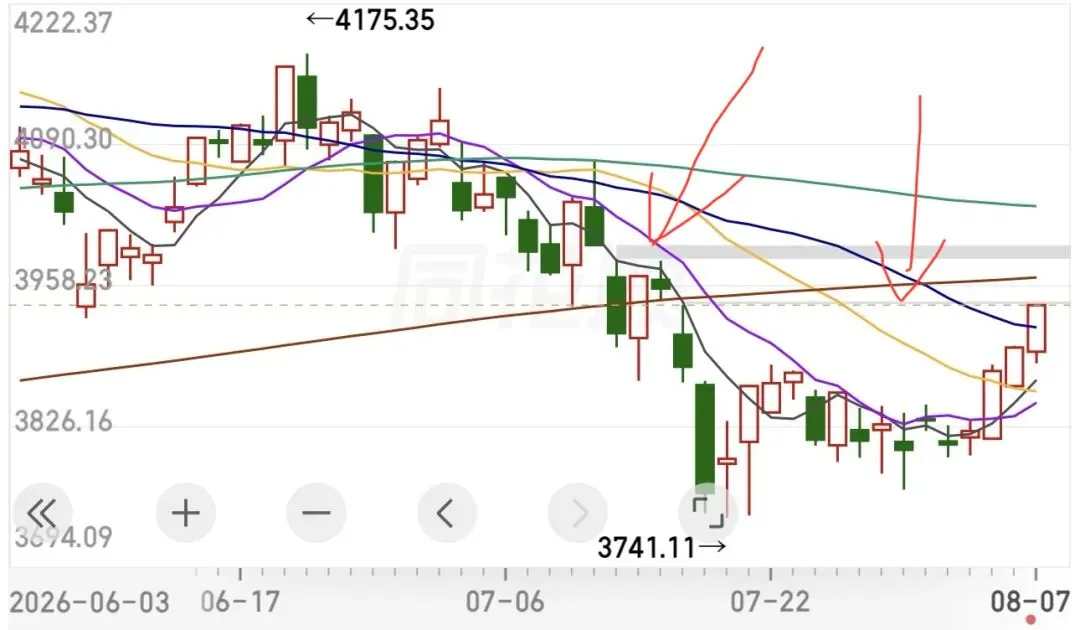Viewport: 1080px width, 630px height.
Task: Jump to earliest chart data
Action: click(42, 513)
